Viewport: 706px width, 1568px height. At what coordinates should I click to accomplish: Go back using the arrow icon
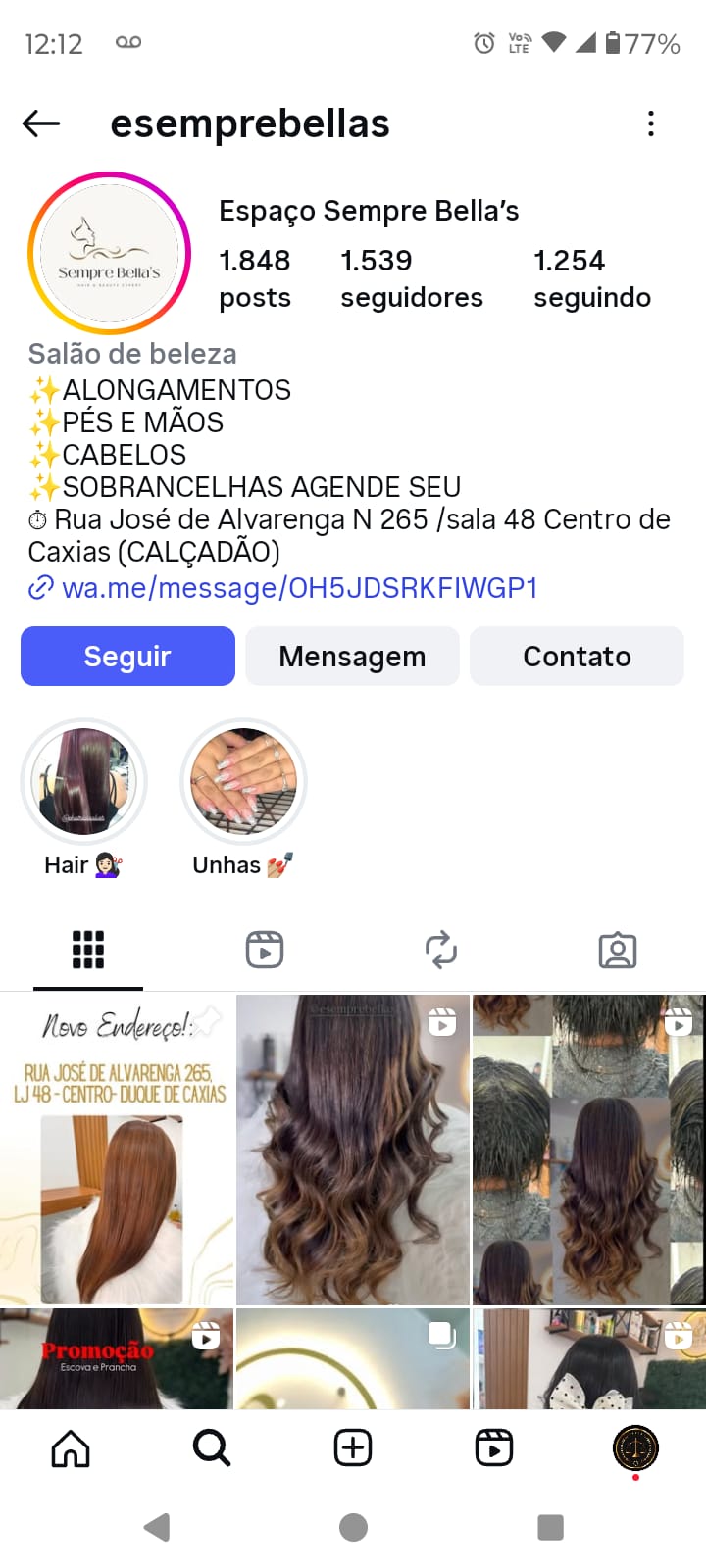click(41, 123)
